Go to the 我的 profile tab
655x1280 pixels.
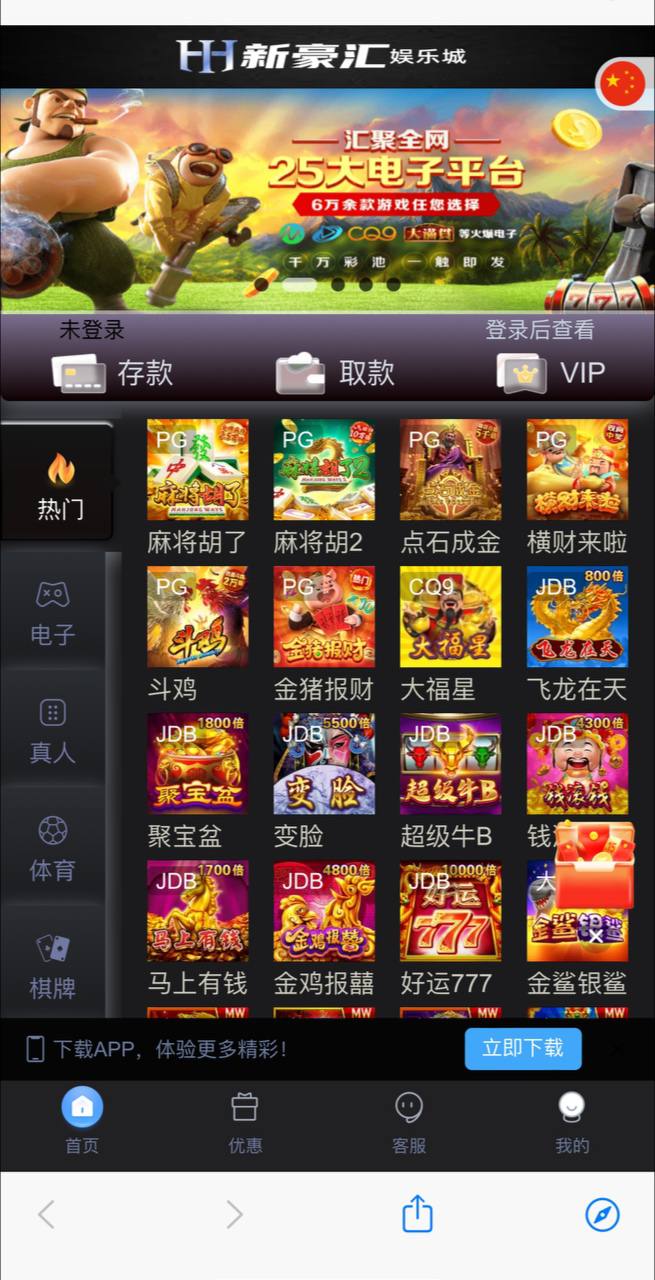tap(572, 1122)
